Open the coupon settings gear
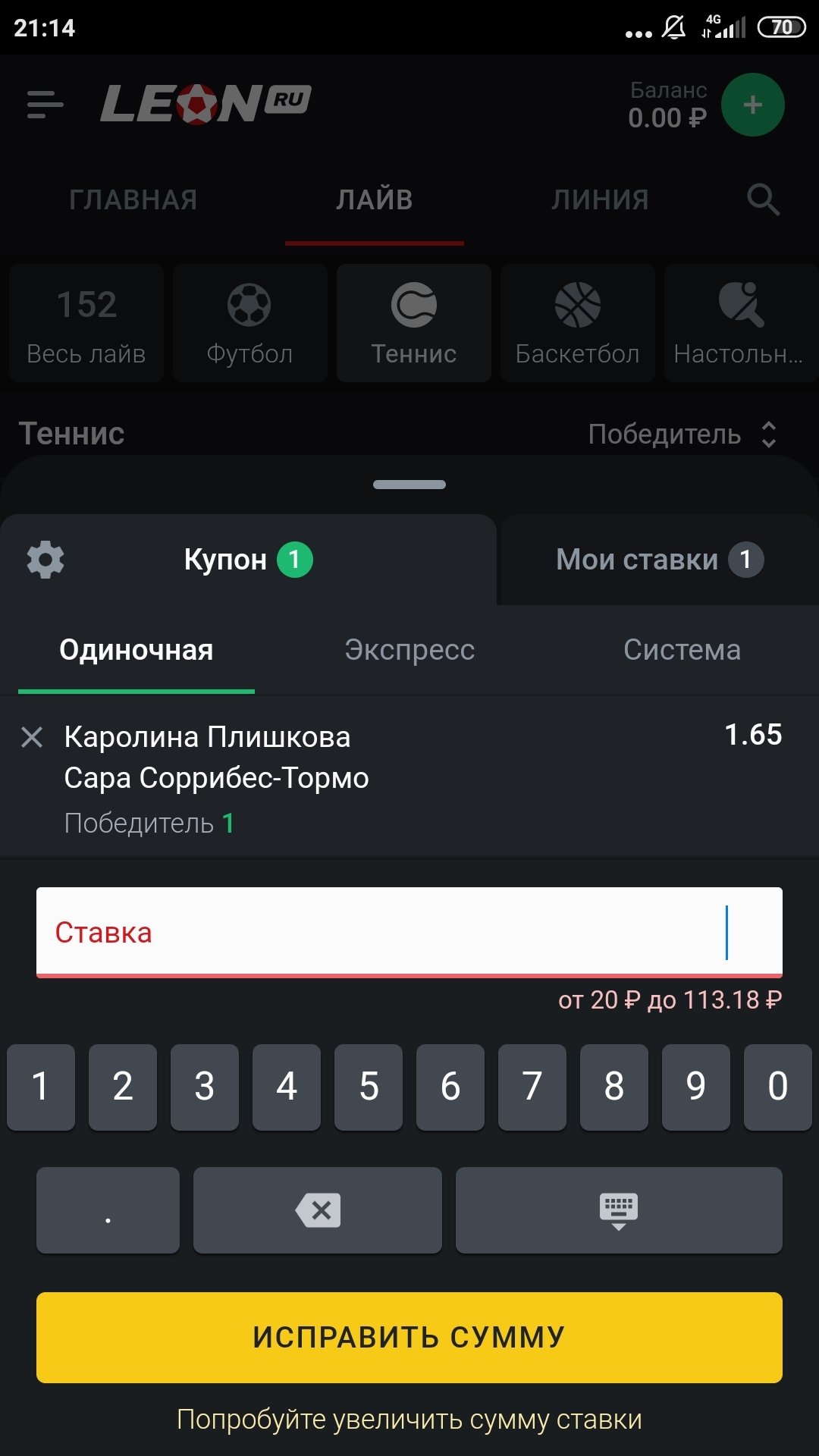 pos(45,560)
